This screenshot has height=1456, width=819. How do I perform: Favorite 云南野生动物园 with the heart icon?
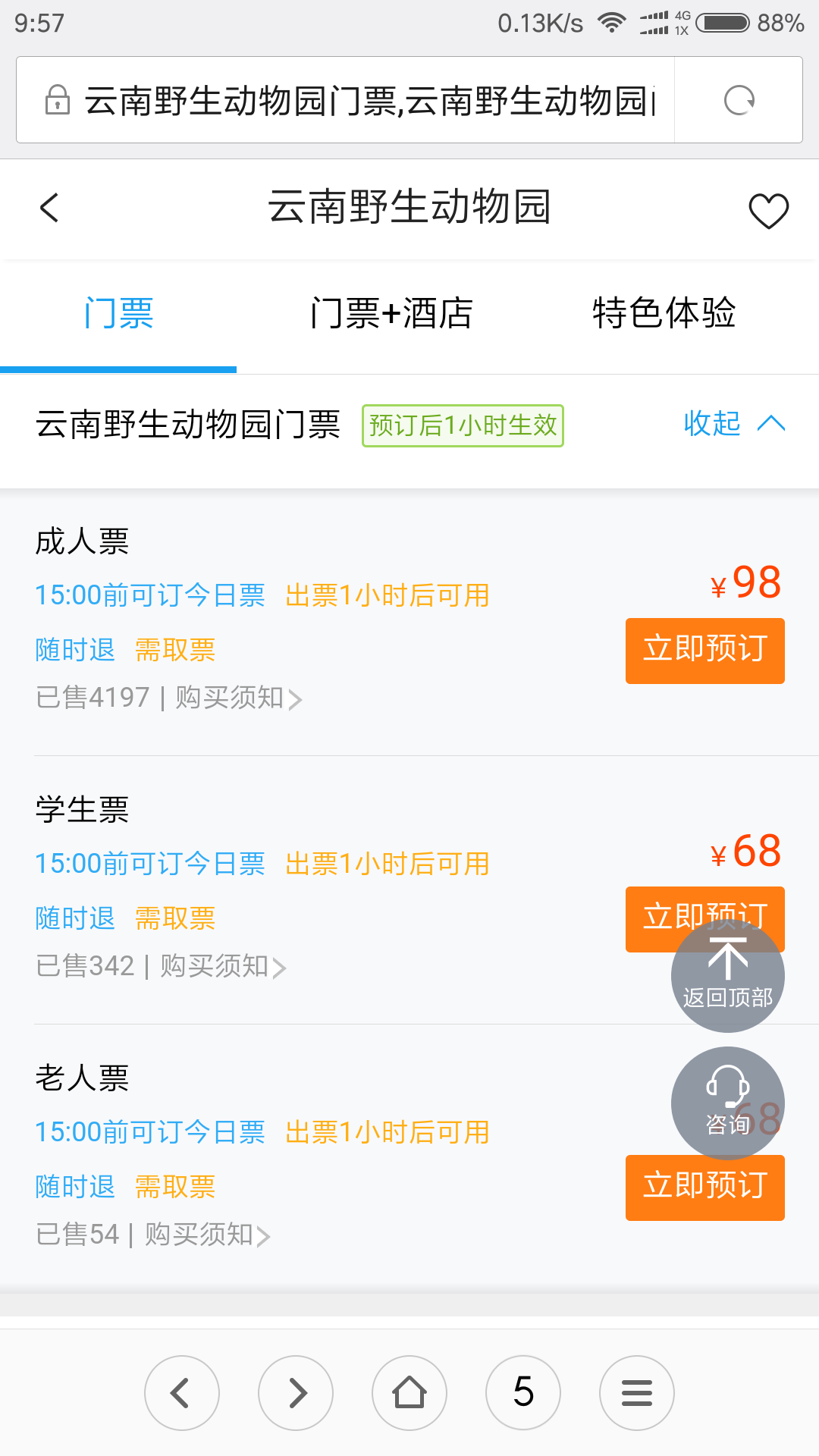(x=768, y=210)
